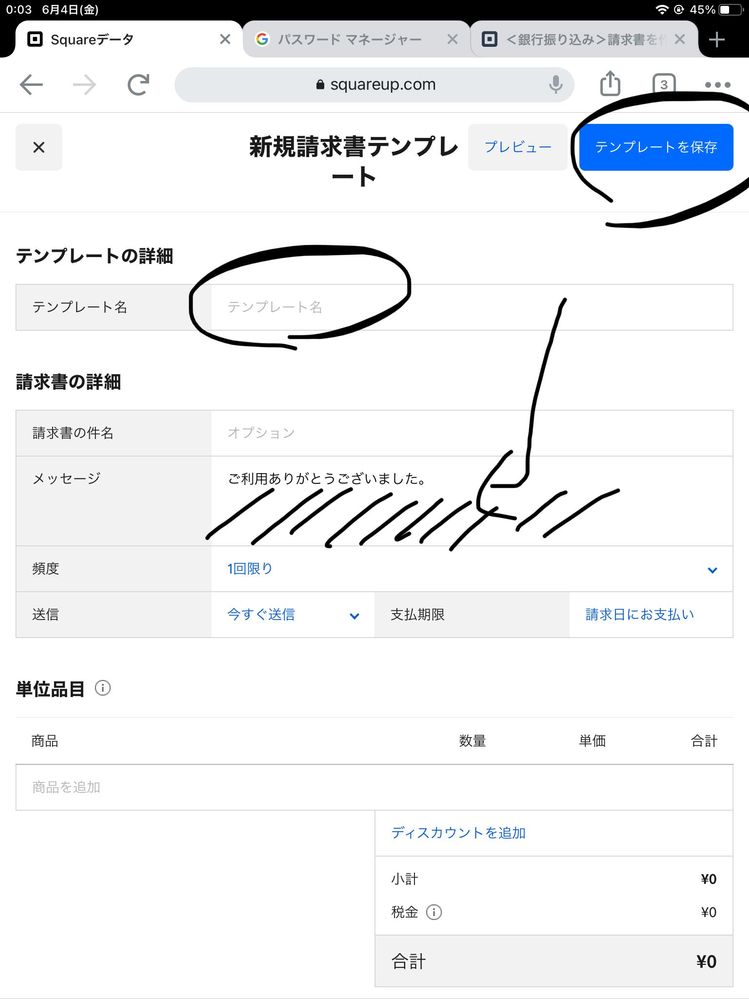Change 支払期限 from 請求日にお支払い
Viewport: 749px width, 999px height.
click(650, 615)
